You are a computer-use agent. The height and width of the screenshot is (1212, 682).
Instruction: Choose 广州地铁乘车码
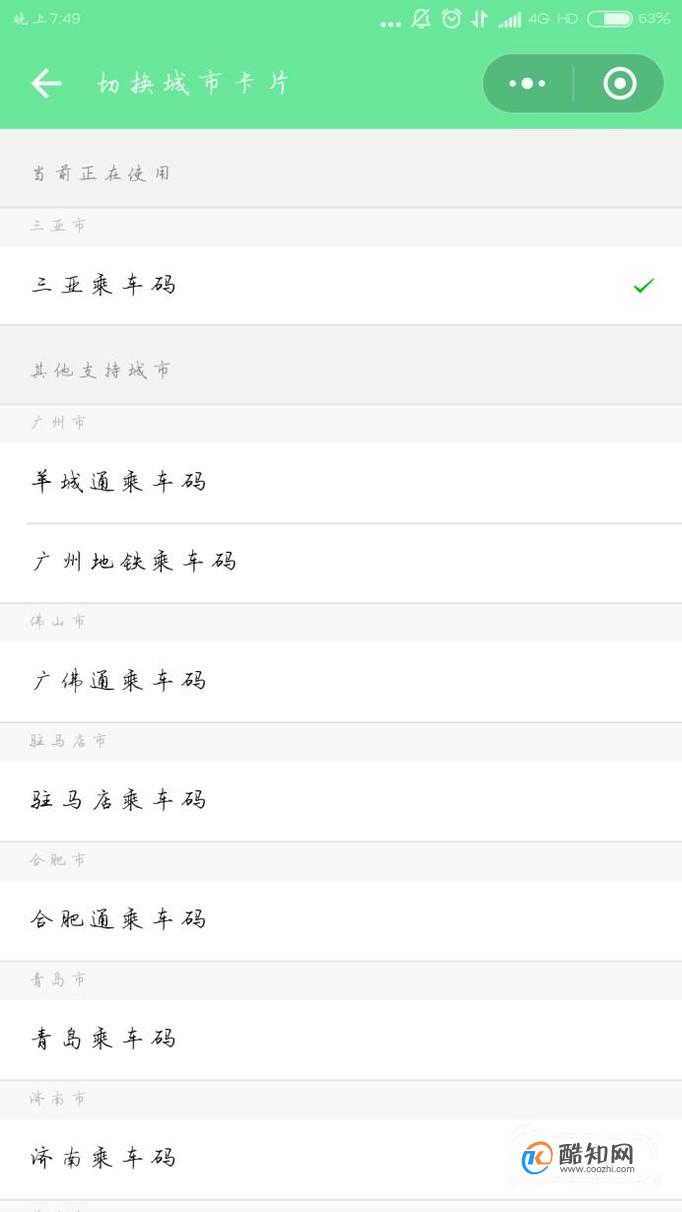[341, 563]
